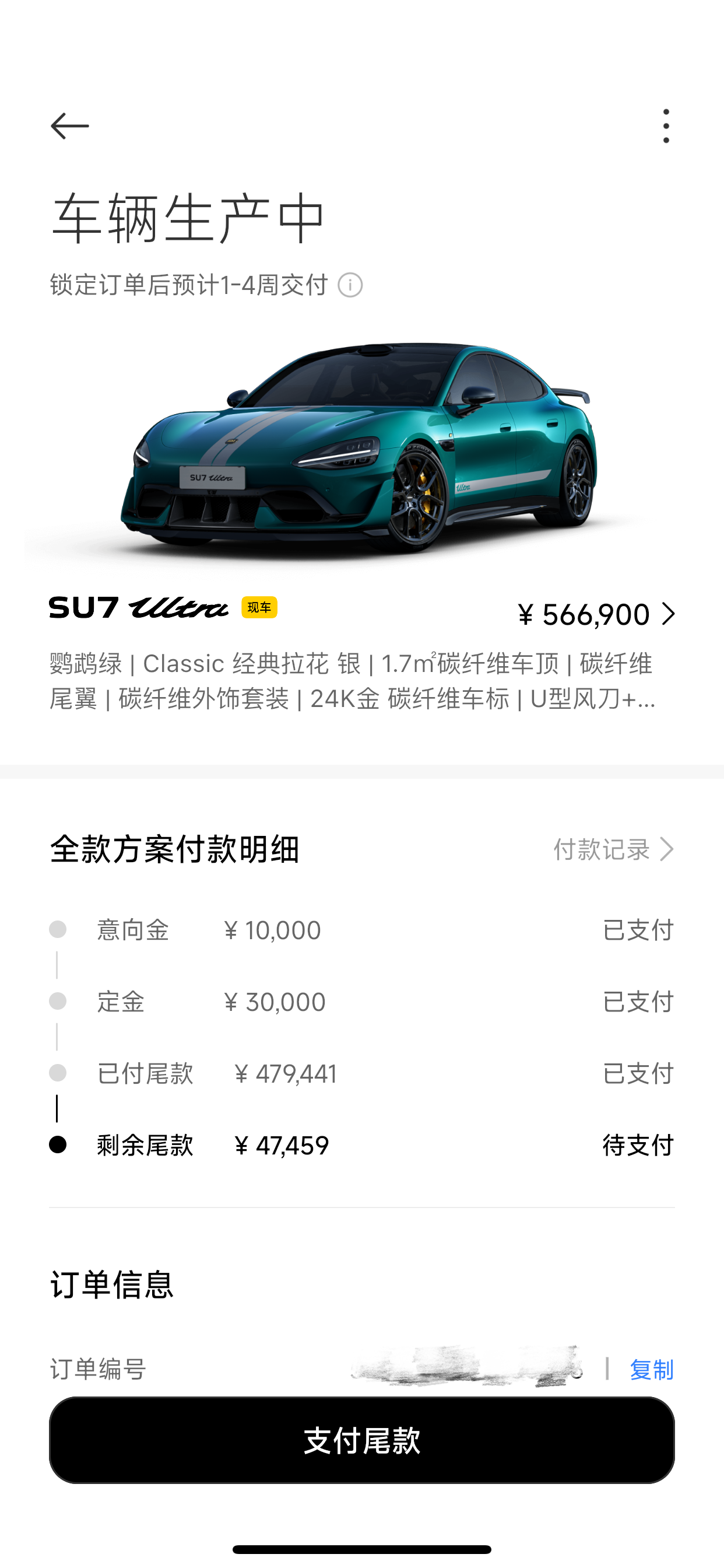This screenshot has width=724, height=1568.
Task: Tap the delivery estimate info icon
Action: click(350, 285)
